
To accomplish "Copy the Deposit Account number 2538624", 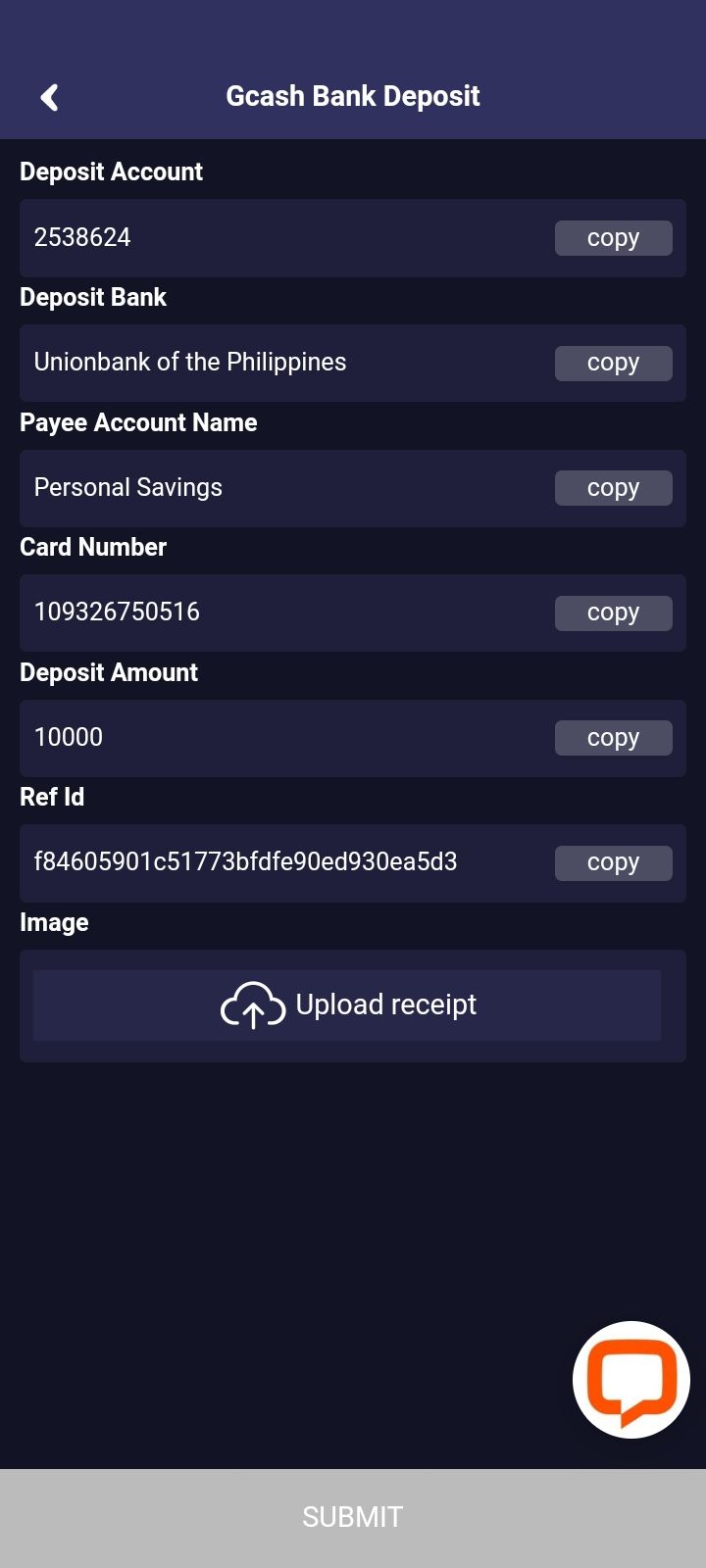I will click(613, 238).
